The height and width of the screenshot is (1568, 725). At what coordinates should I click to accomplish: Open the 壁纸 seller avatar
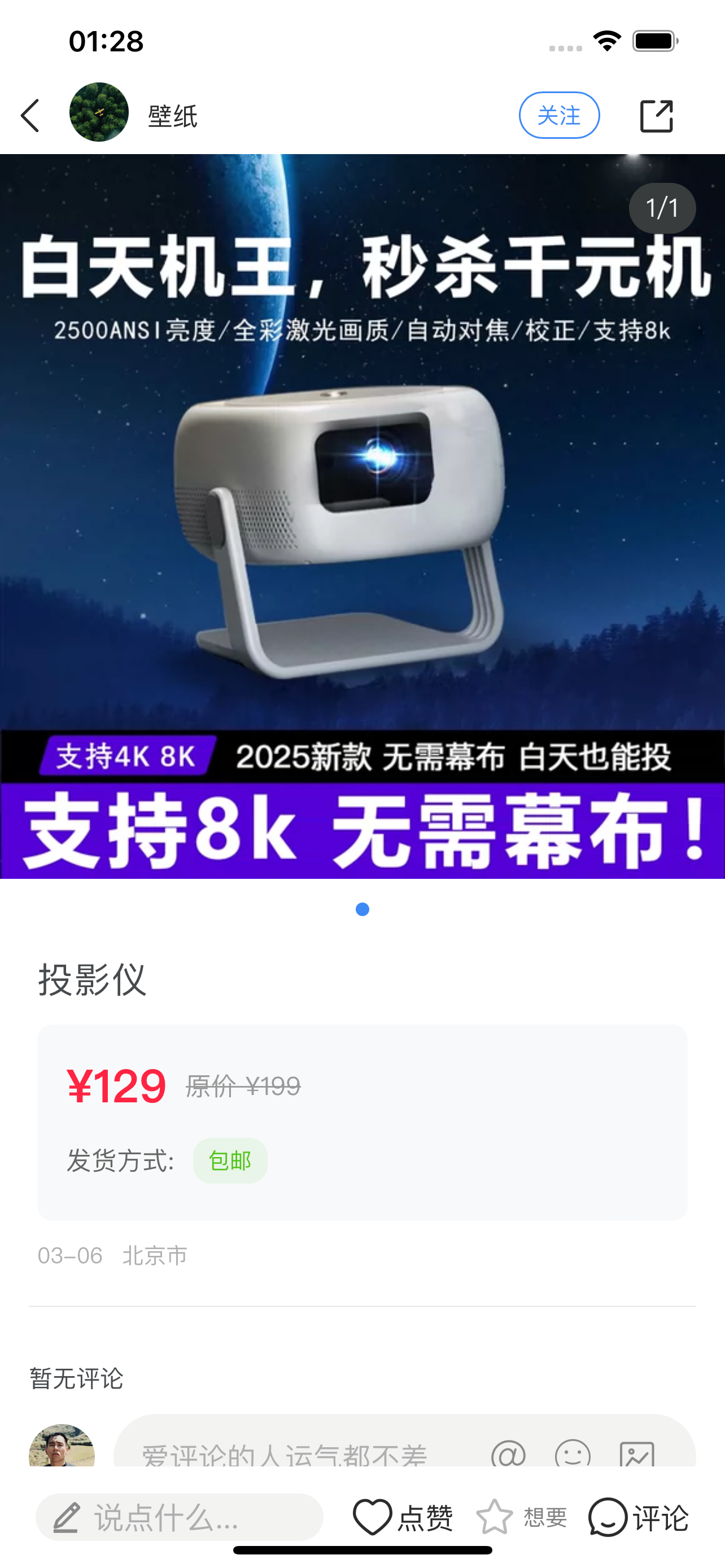tap(99, 113)
